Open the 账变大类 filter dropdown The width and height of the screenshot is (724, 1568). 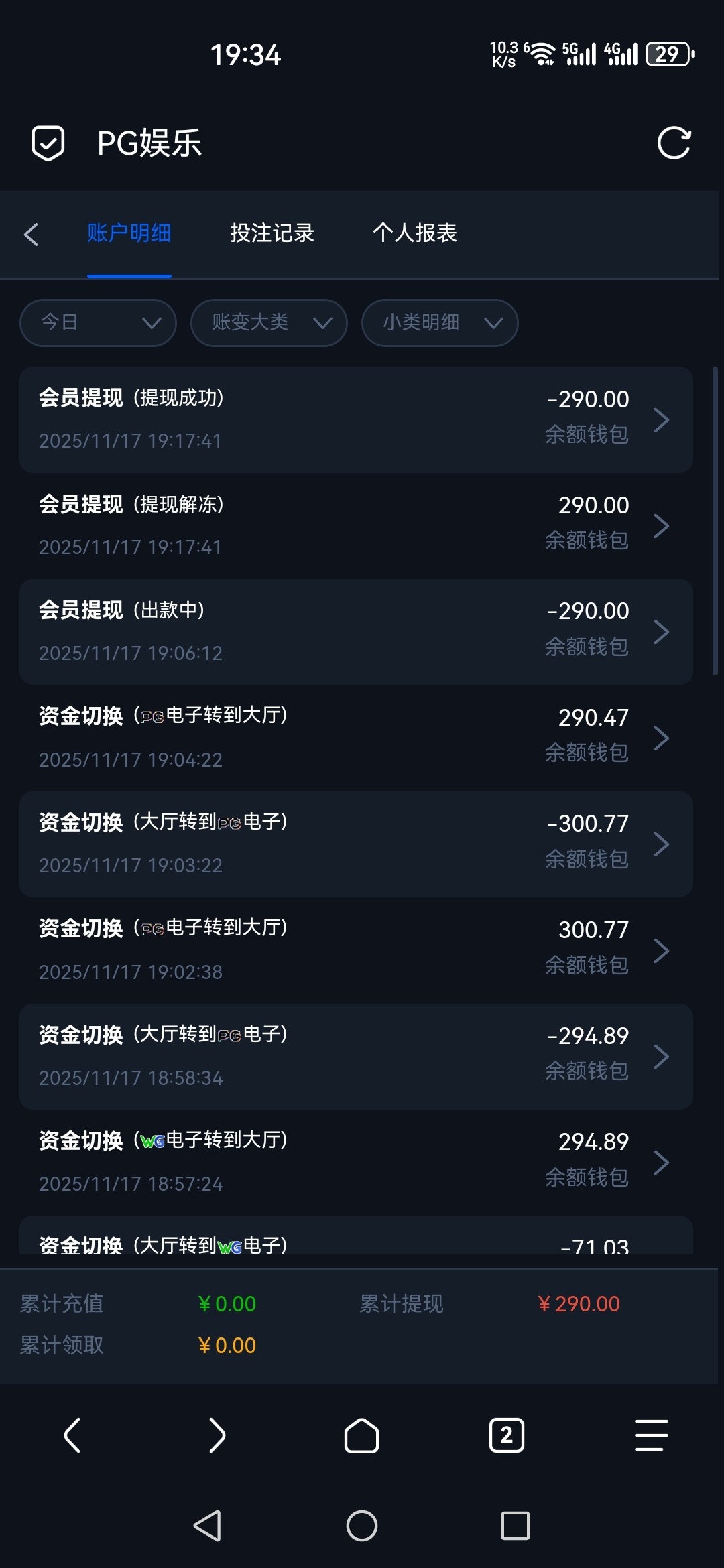269,323
